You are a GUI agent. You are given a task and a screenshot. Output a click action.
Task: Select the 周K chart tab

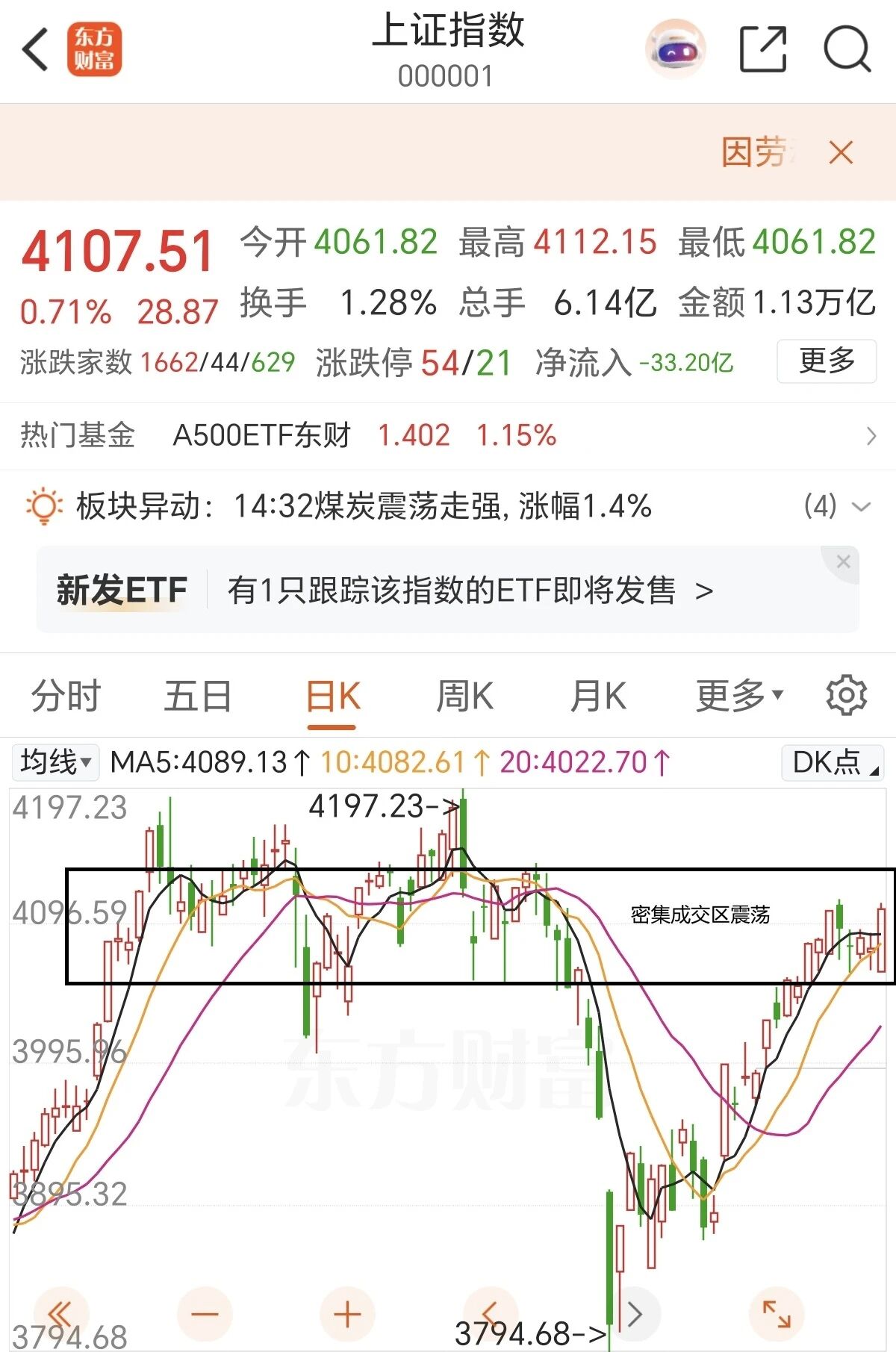(464, 697)
